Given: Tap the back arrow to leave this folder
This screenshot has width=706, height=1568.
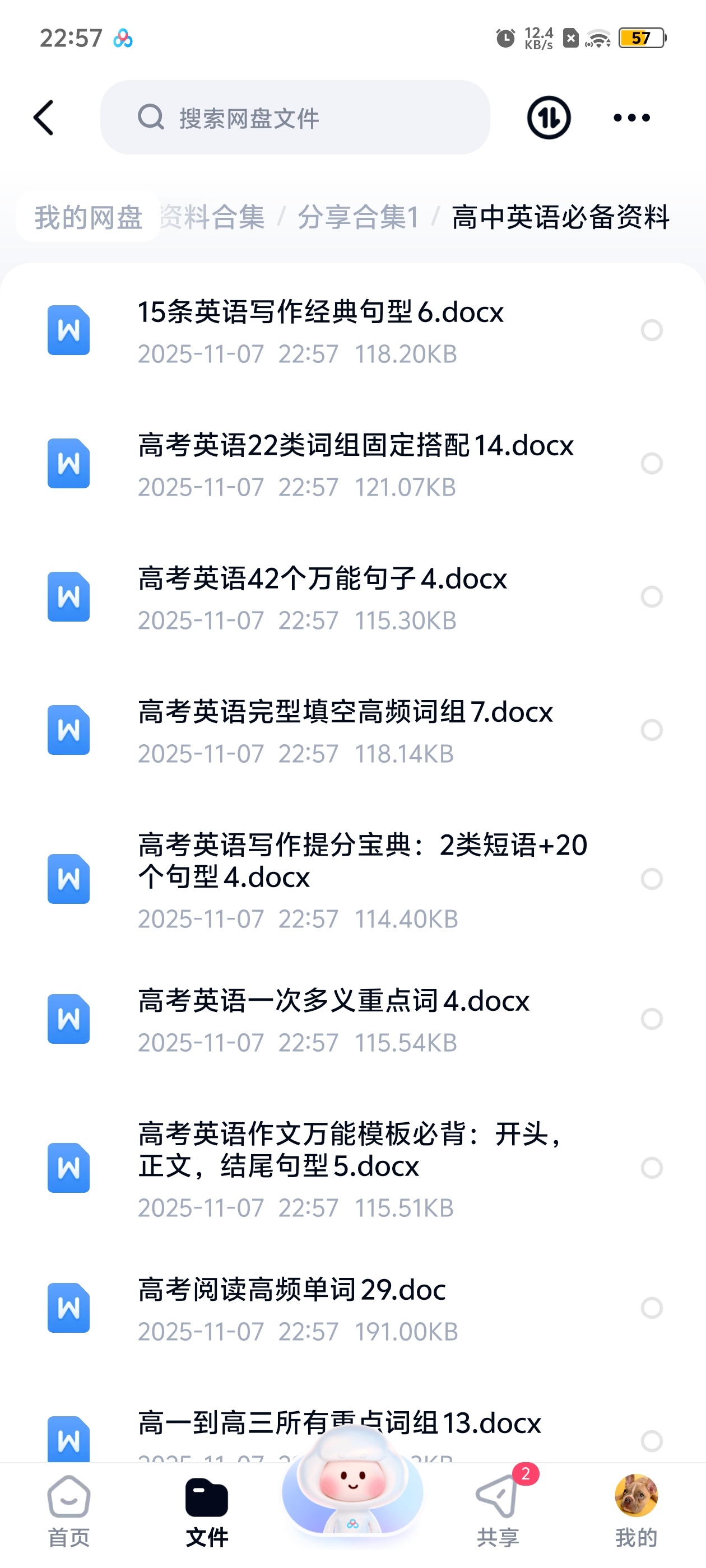Looking at the screenshot, I should [44, 118].
